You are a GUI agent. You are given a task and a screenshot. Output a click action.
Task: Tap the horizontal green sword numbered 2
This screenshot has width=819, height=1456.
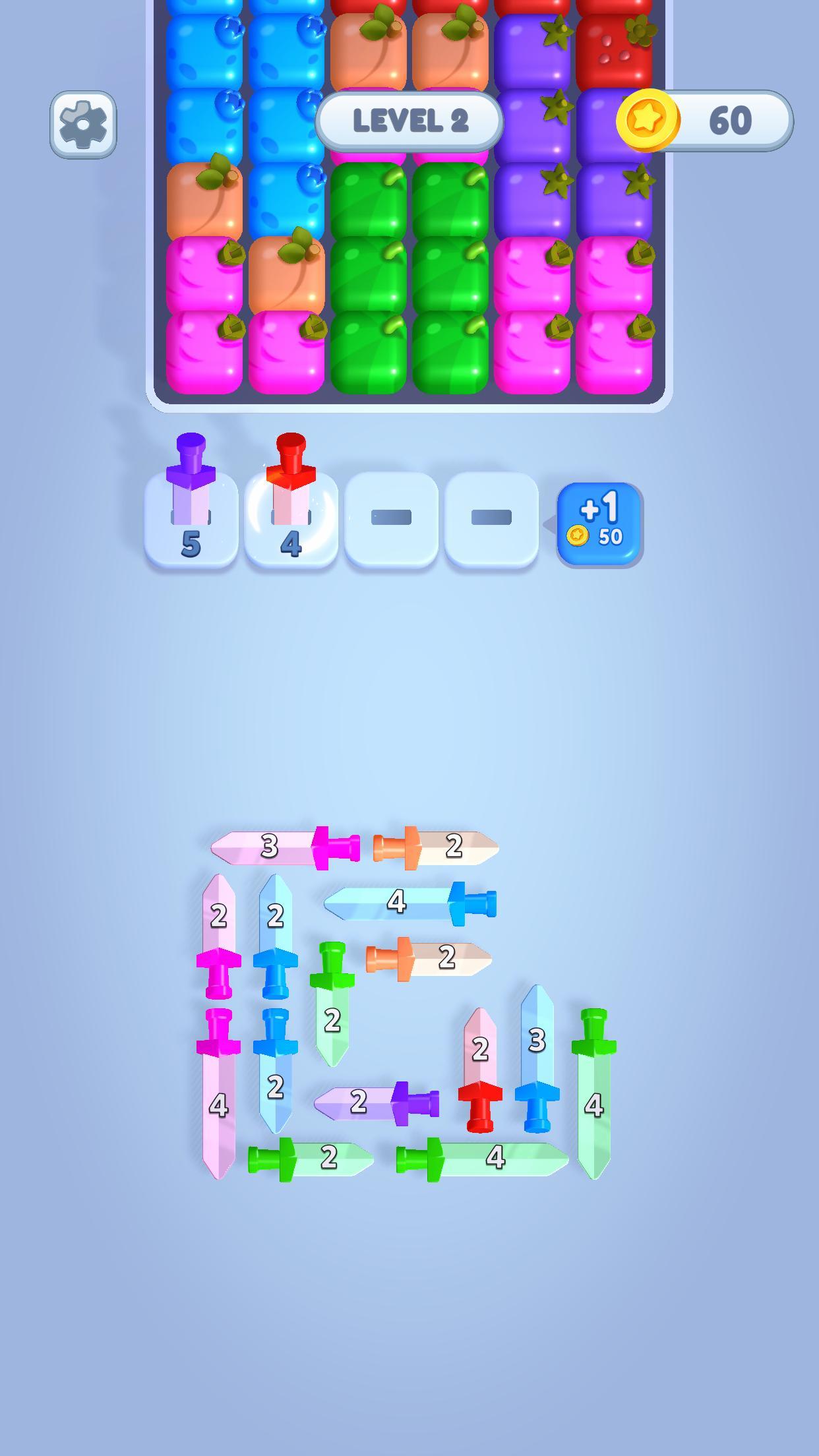310,1159
